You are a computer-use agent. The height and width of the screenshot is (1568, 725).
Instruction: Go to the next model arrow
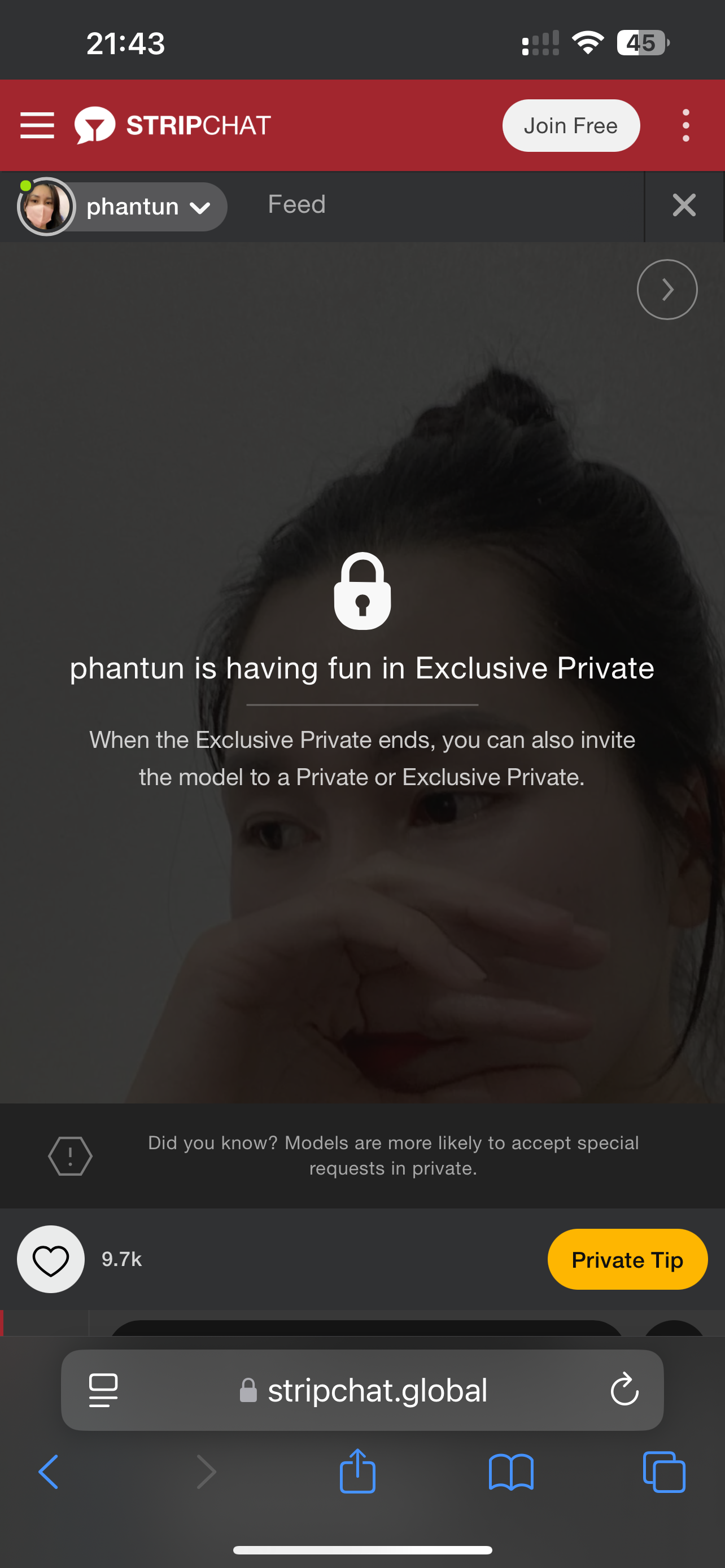pos(667,289)
